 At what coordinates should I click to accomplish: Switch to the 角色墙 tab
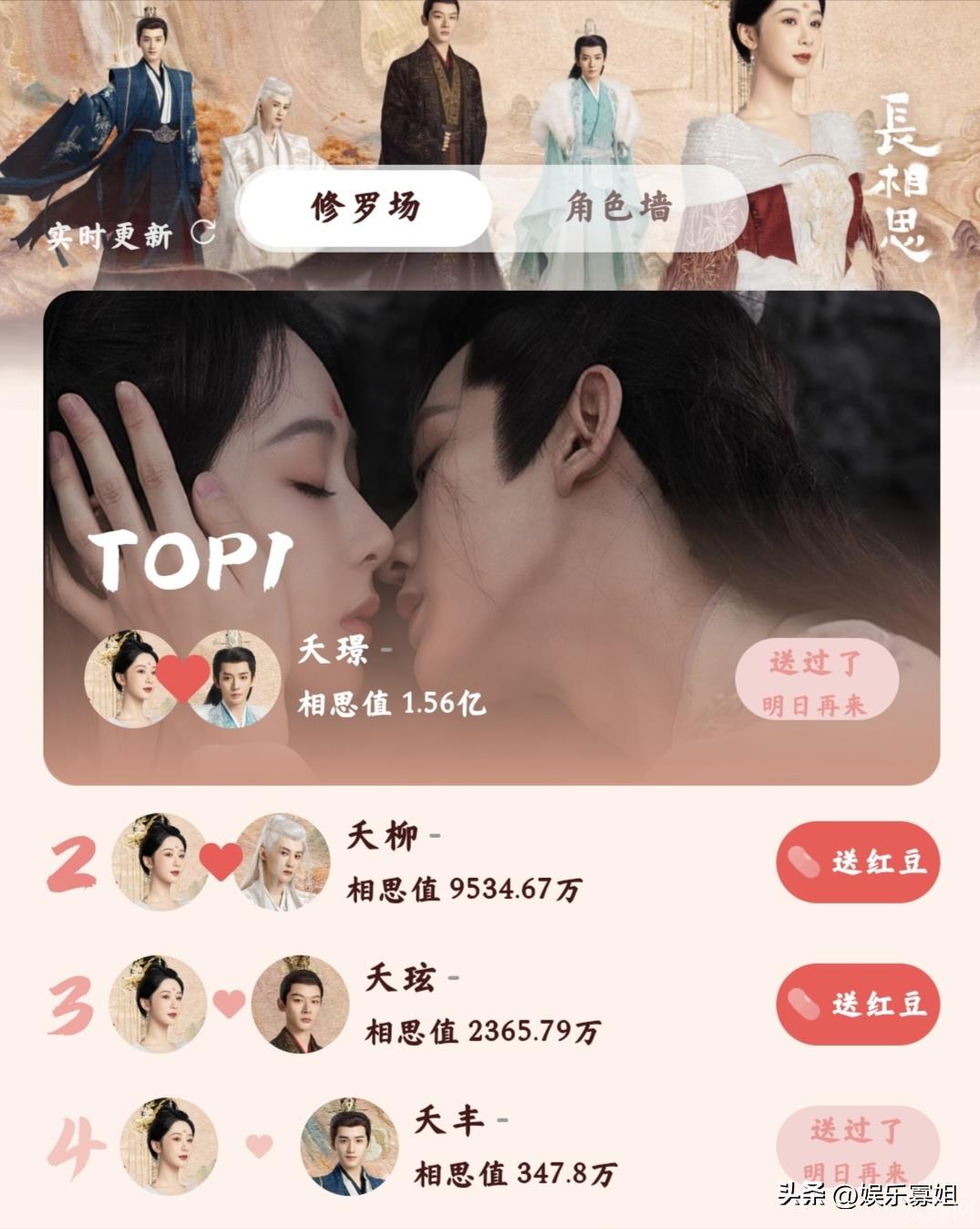coord(618,208)
